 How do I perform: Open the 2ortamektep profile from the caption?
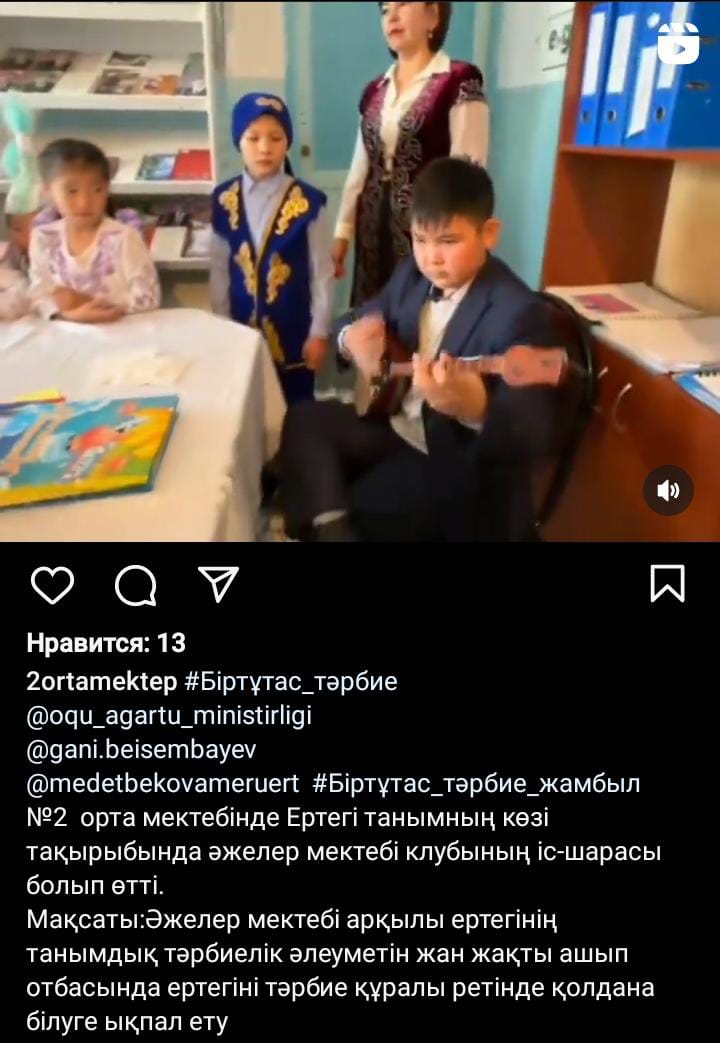point(102,682)
